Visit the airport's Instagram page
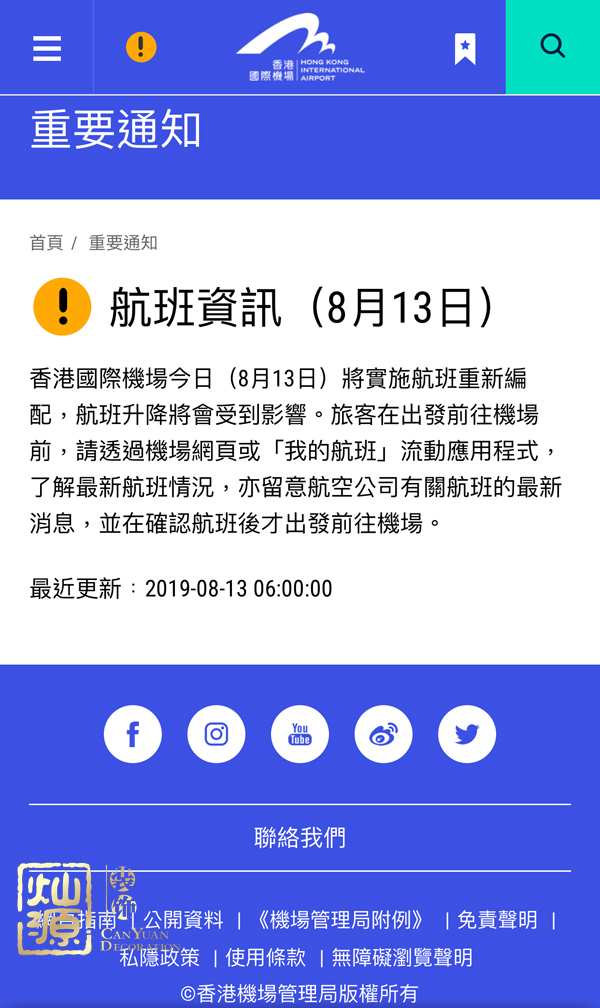600x1008 pixels. point(216,734)
